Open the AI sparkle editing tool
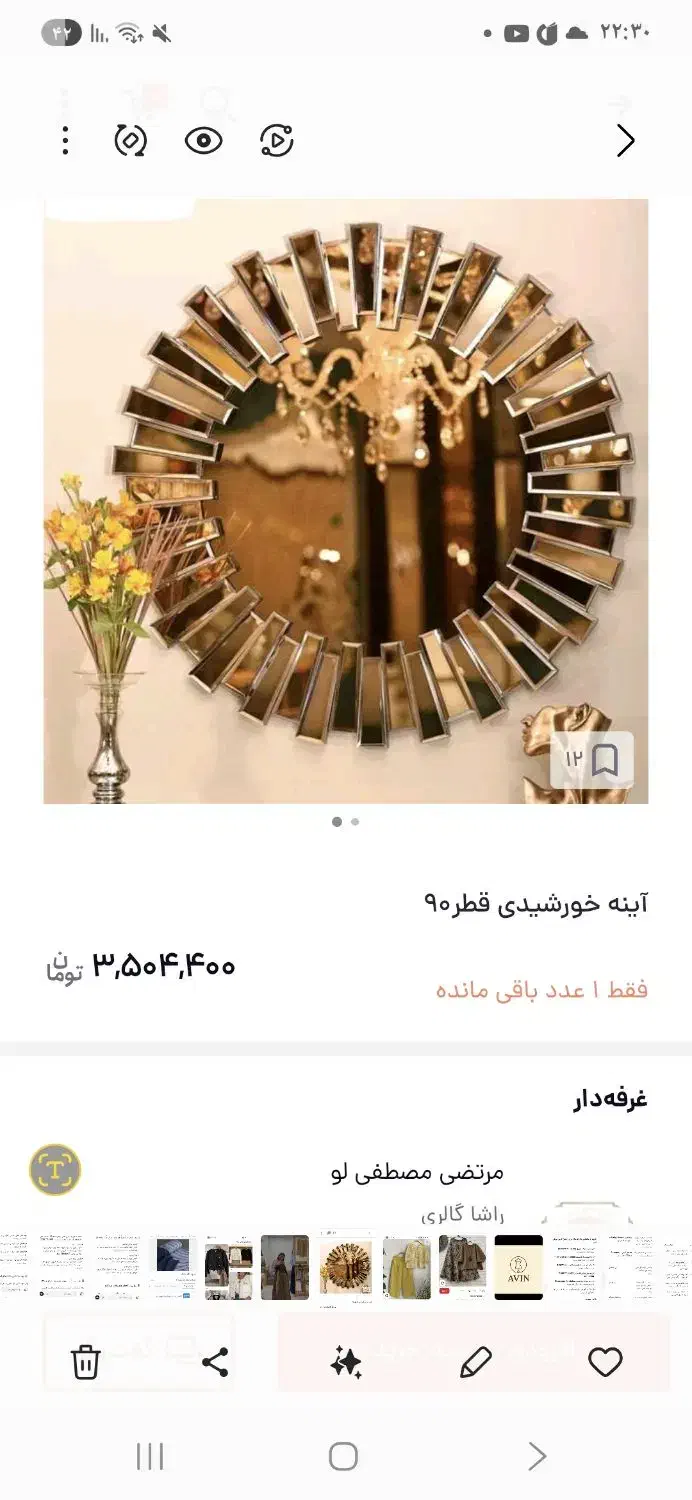 pos(346,1362)
